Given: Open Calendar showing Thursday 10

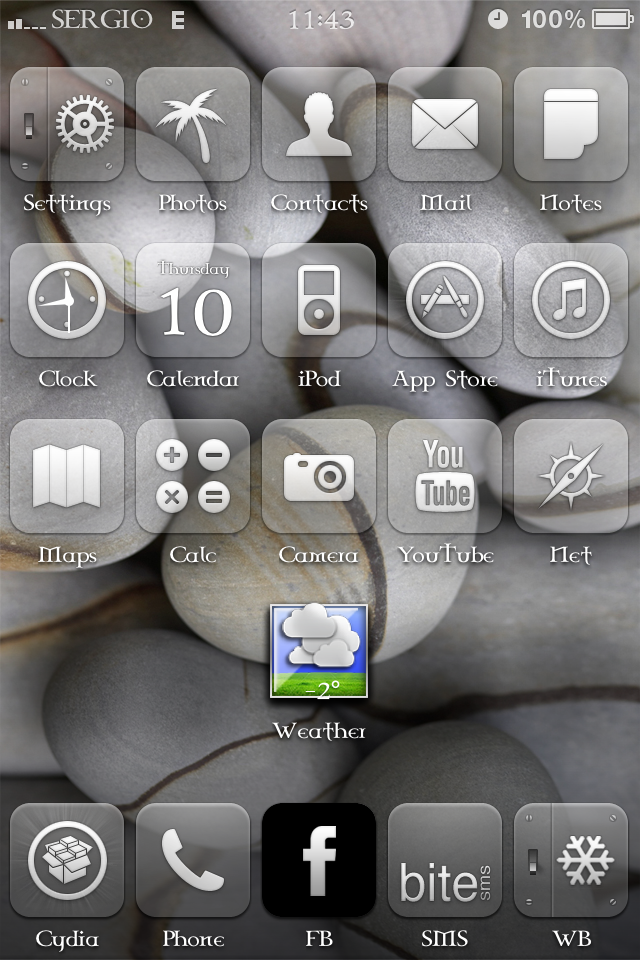Looking at the screenshot, I should coord(193,301).
